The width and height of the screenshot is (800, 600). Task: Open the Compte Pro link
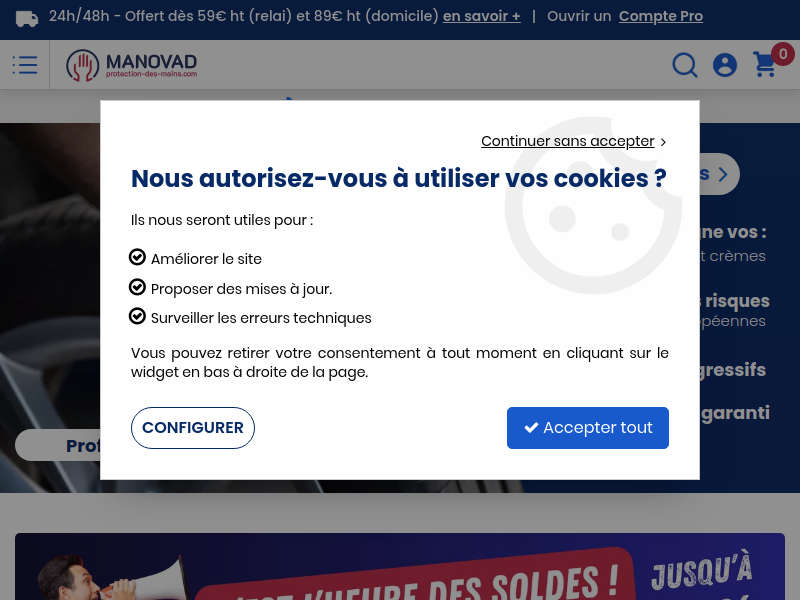660,16
